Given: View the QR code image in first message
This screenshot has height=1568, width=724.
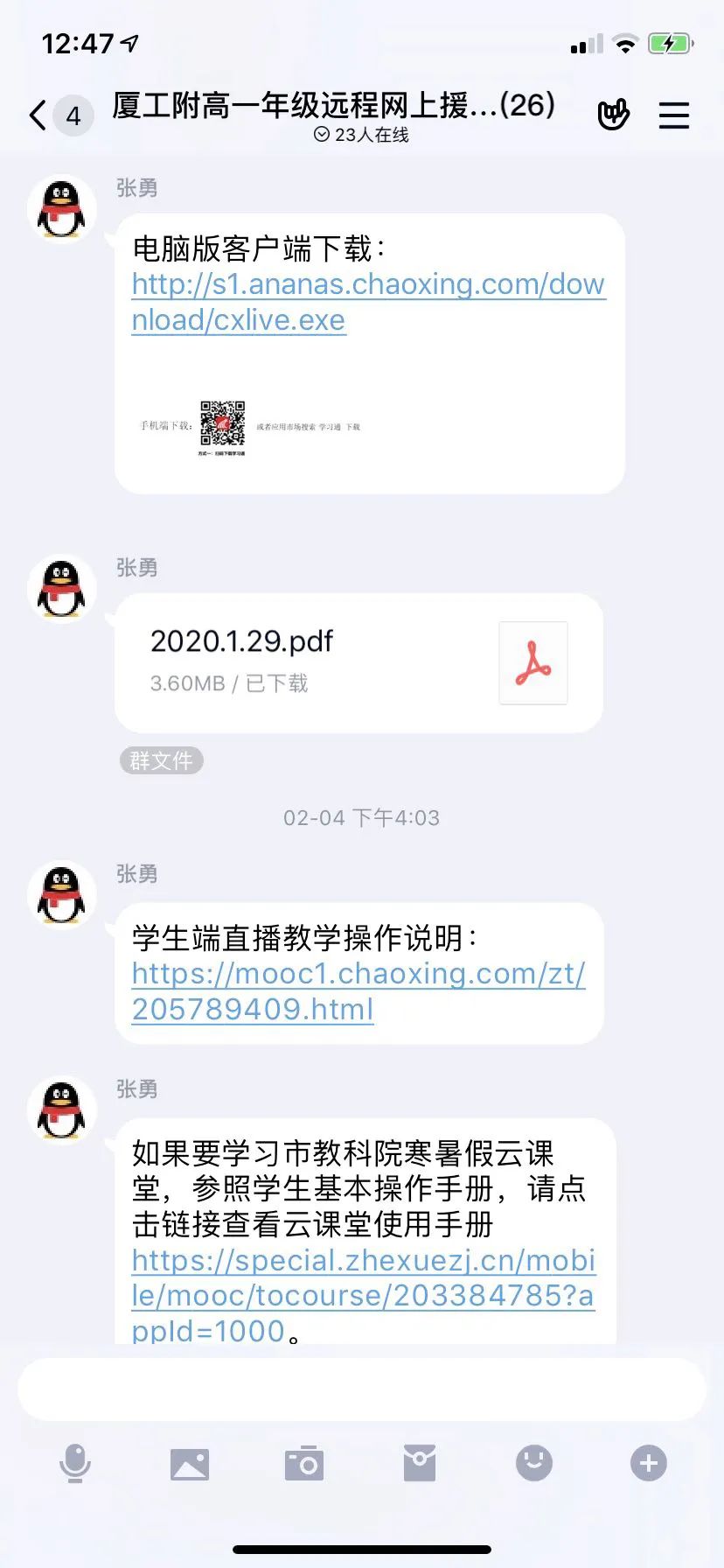Looking at the screenshot, I should click(x=223, y=426).
